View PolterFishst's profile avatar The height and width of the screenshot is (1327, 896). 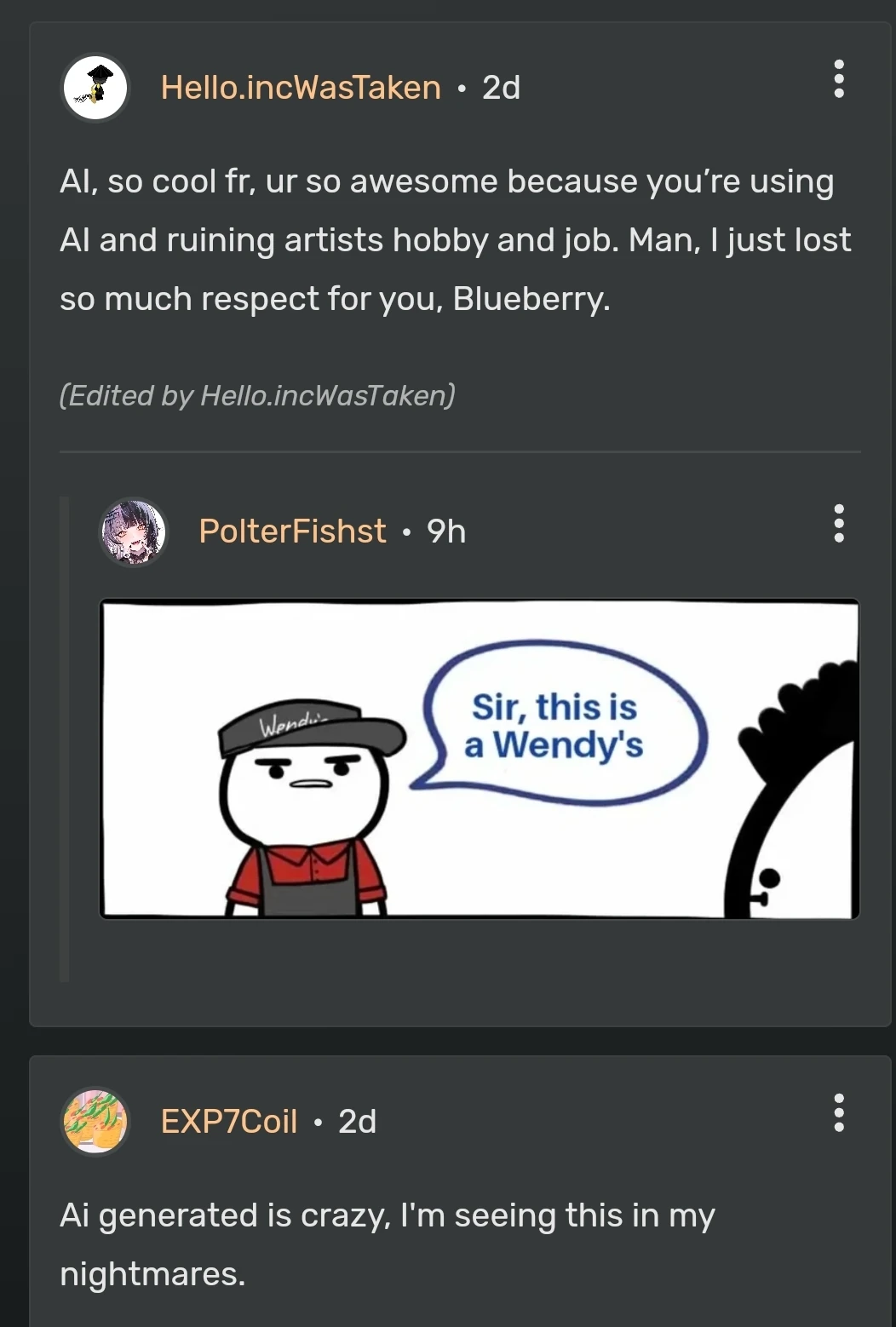[134, 531]
